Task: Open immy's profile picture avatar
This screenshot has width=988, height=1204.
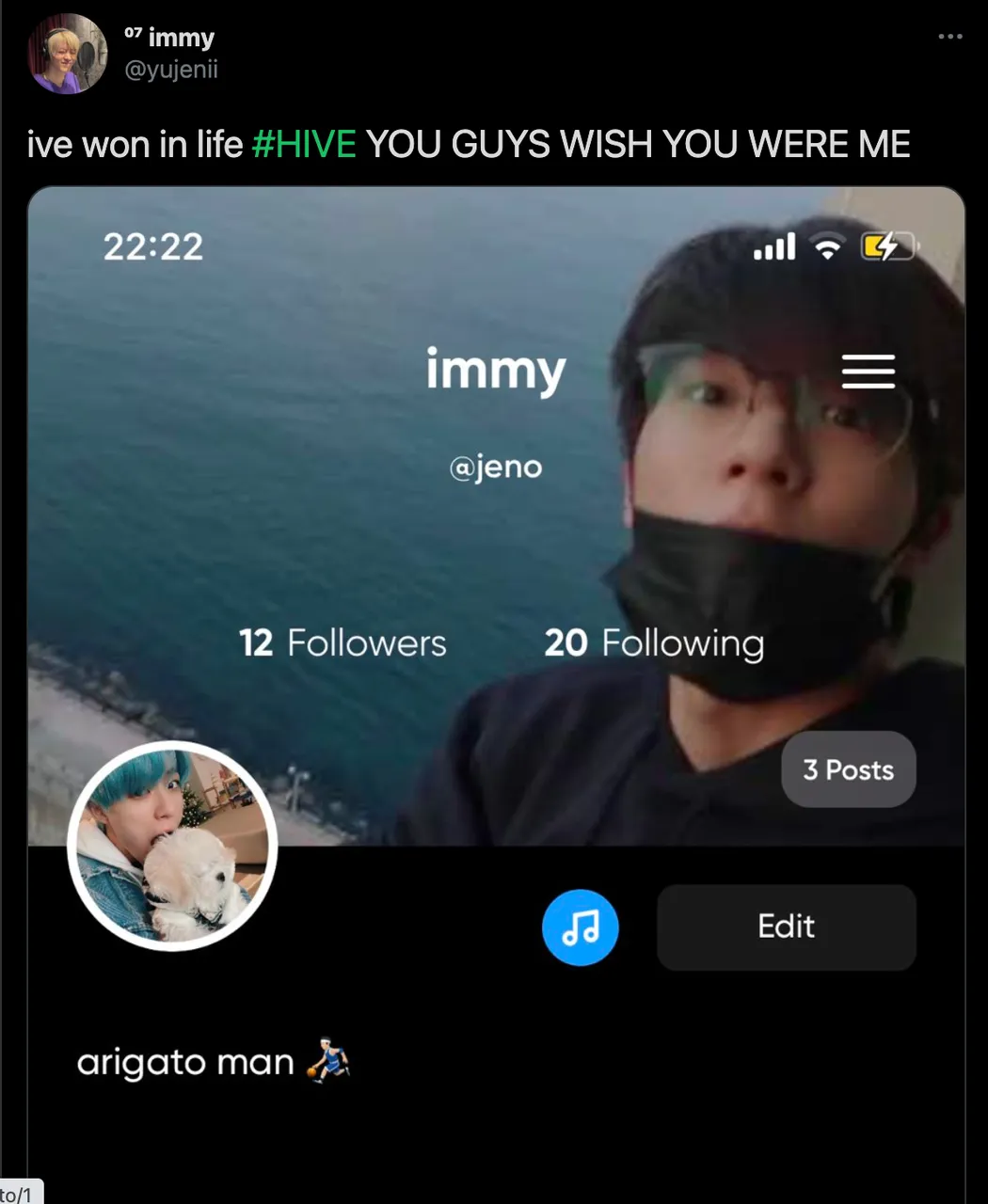Action: 67,54
